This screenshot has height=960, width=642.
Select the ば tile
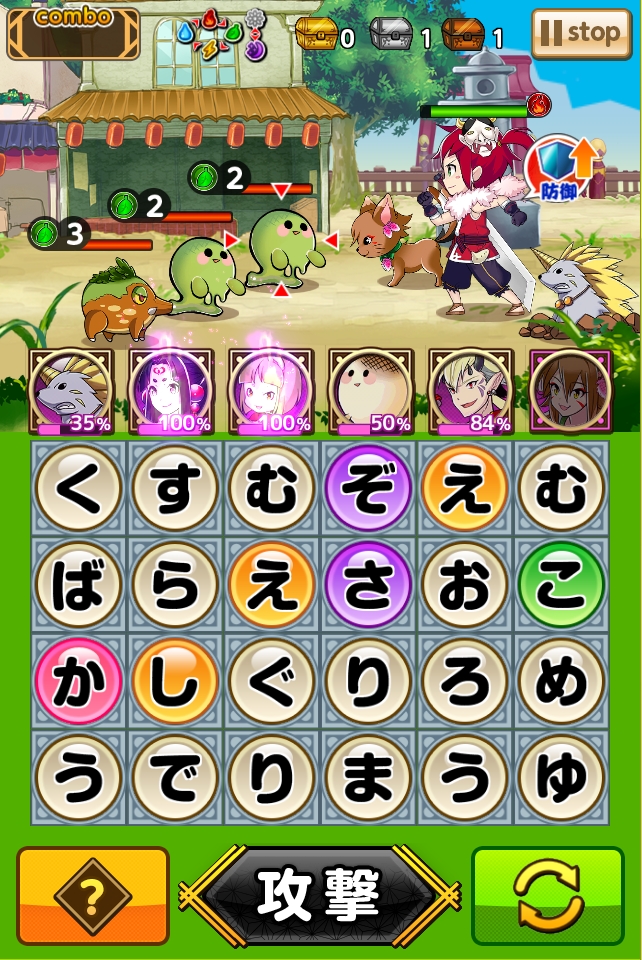click(x=79, y=585)
